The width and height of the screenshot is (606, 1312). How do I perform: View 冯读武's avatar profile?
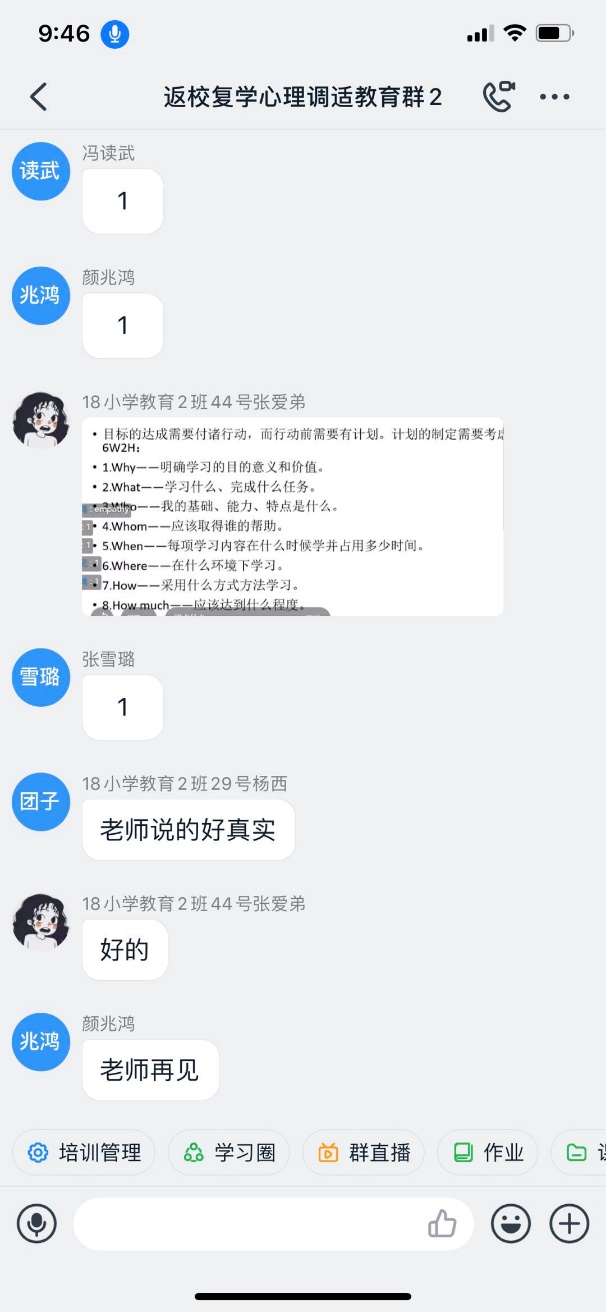click(x=40, y=171)
